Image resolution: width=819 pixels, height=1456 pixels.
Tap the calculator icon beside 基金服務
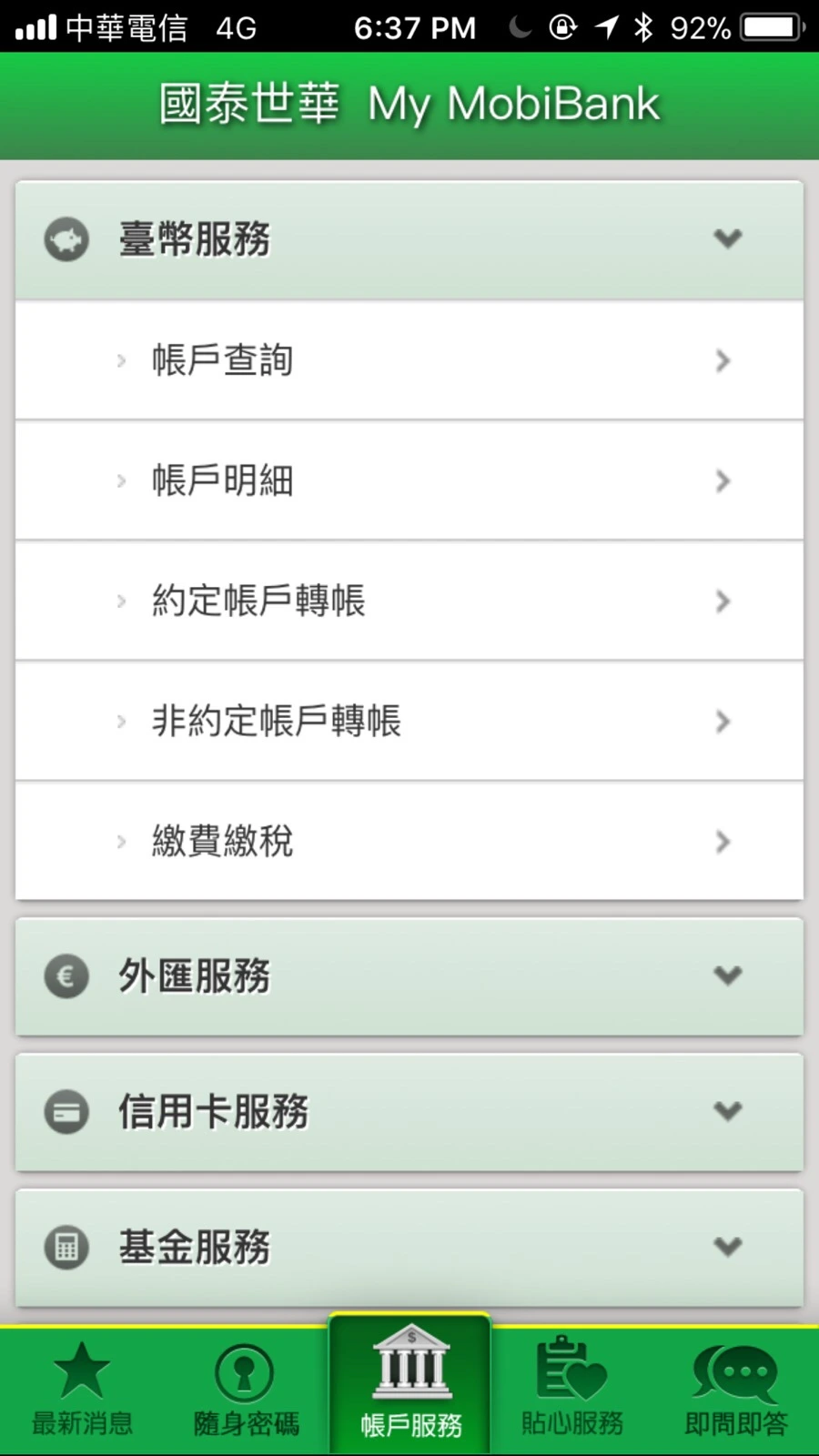point(65,1248)
